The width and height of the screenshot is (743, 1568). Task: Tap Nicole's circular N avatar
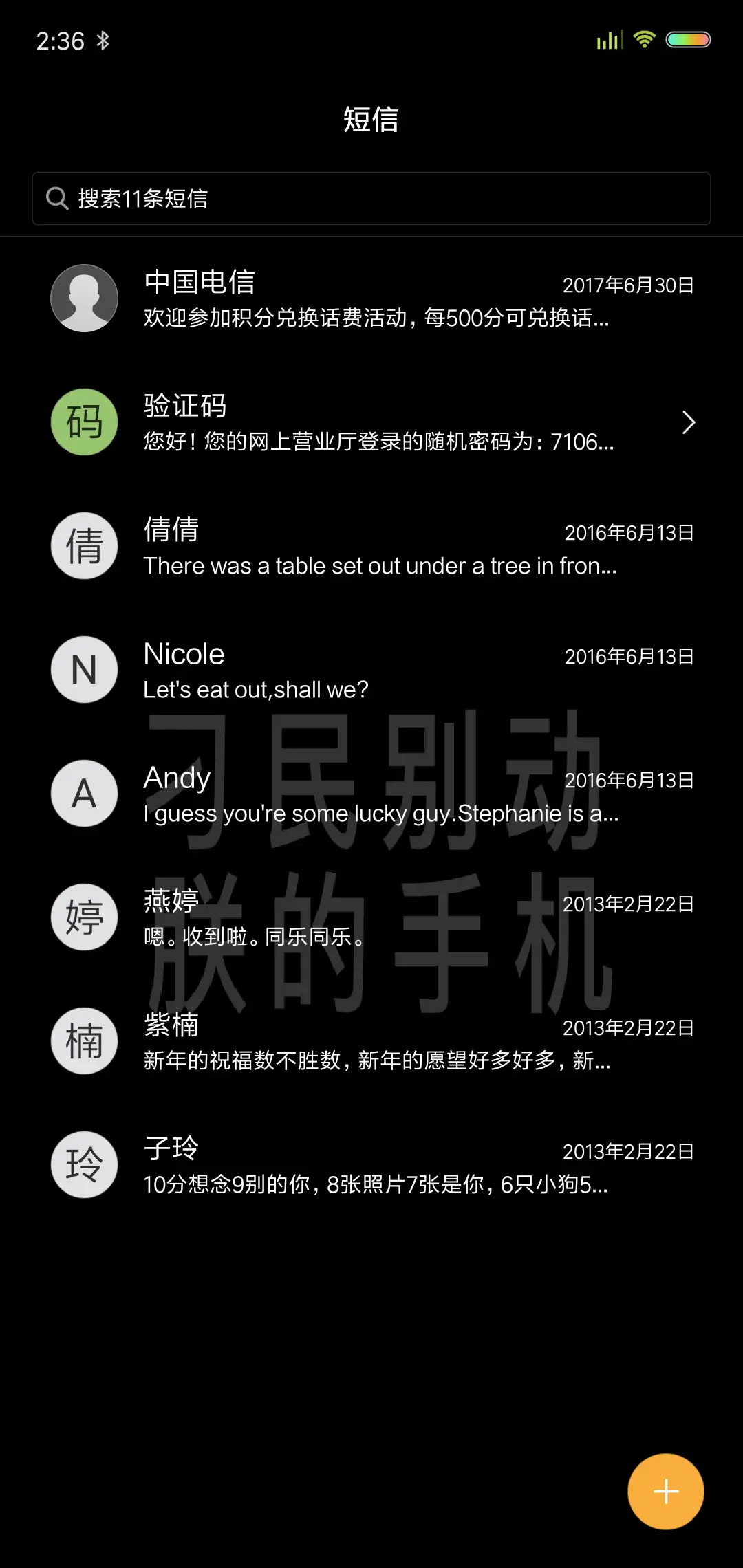coord(84,669)
